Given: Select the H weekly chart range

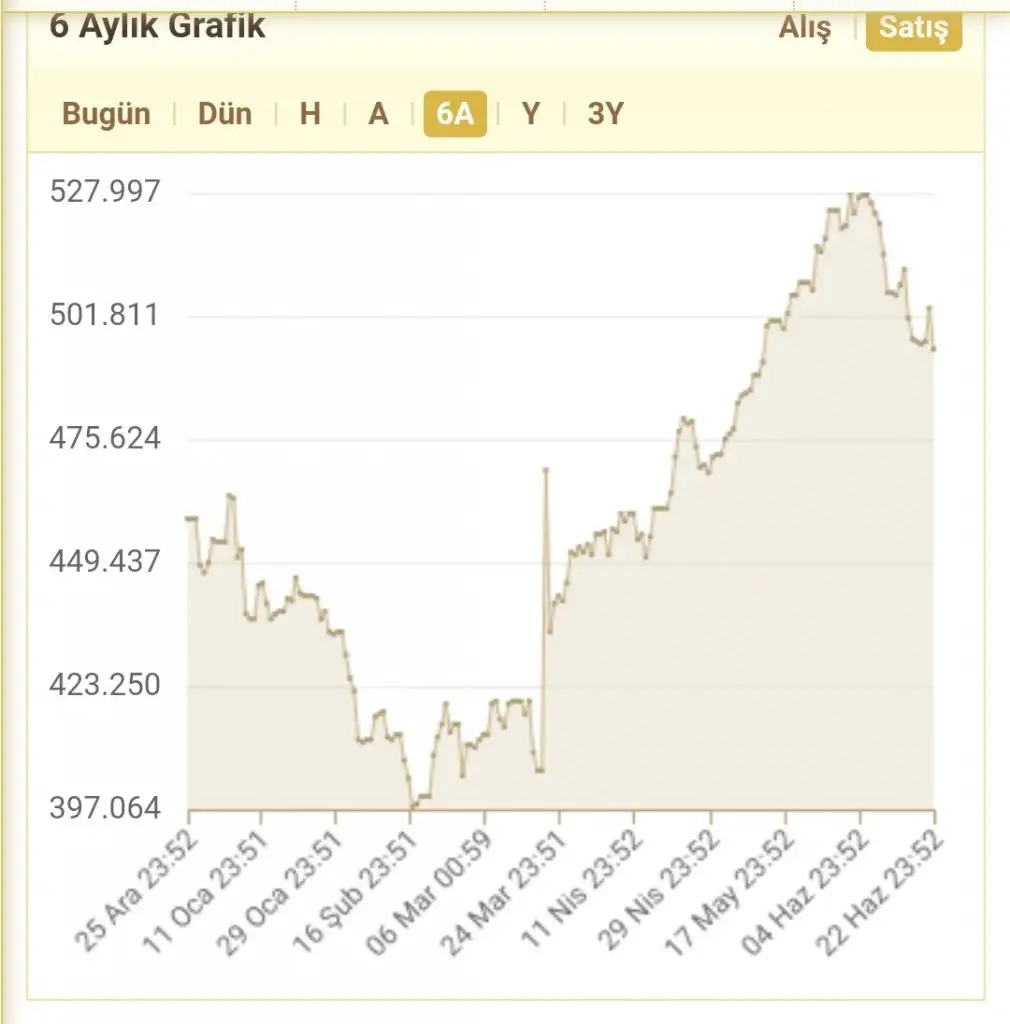Looking at the screenshot, I should point(310,114).
